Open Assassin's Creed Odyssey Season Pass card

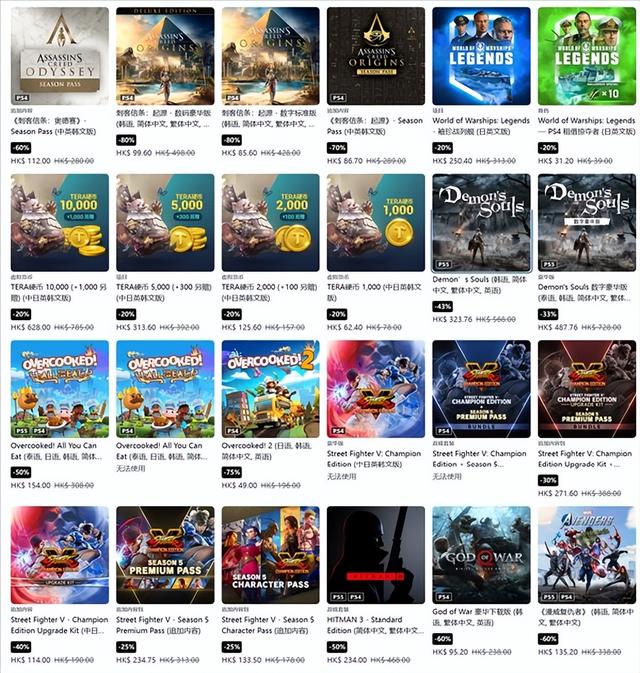59,56
